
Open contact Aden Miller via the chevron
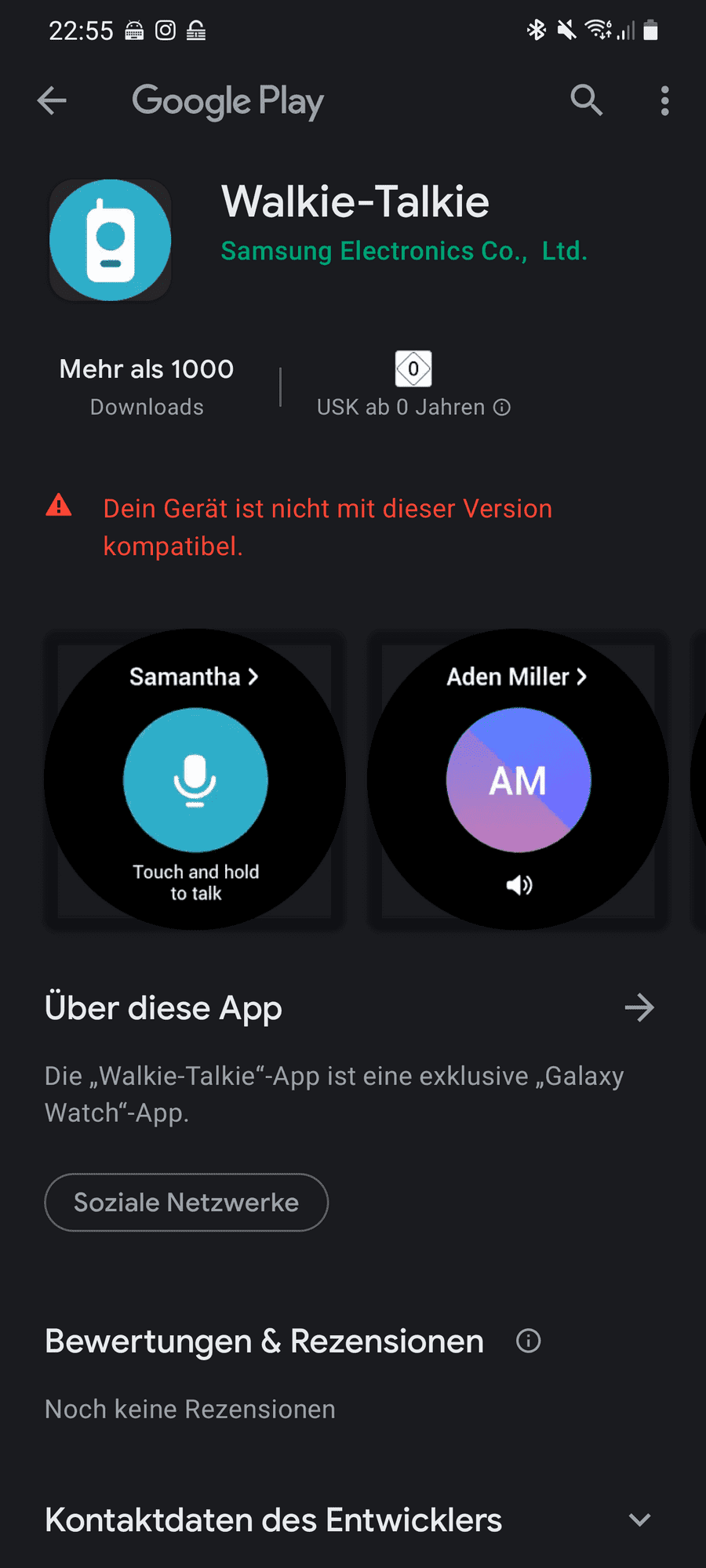[x=582, y=676]
